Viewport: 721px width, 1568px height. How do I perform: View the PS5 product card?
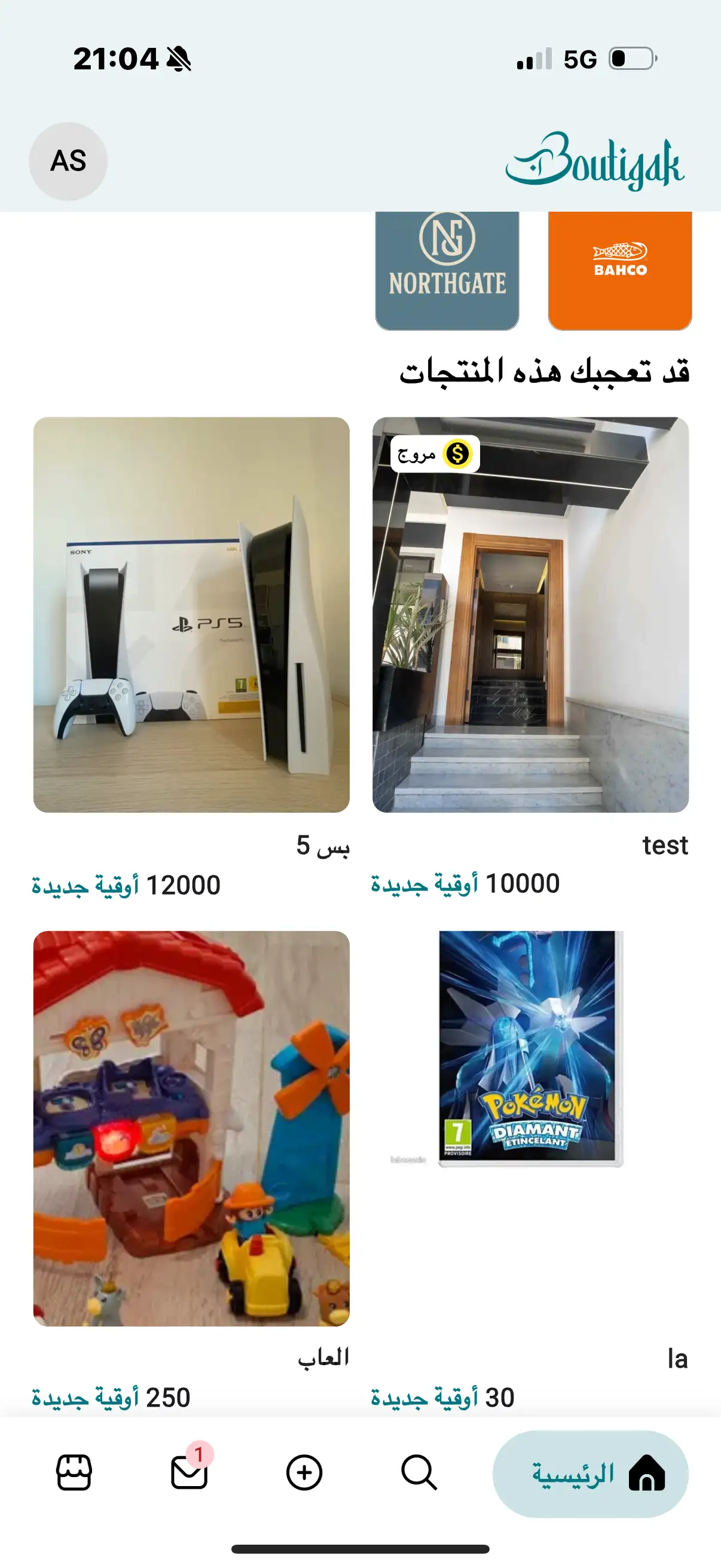(191, 614)
